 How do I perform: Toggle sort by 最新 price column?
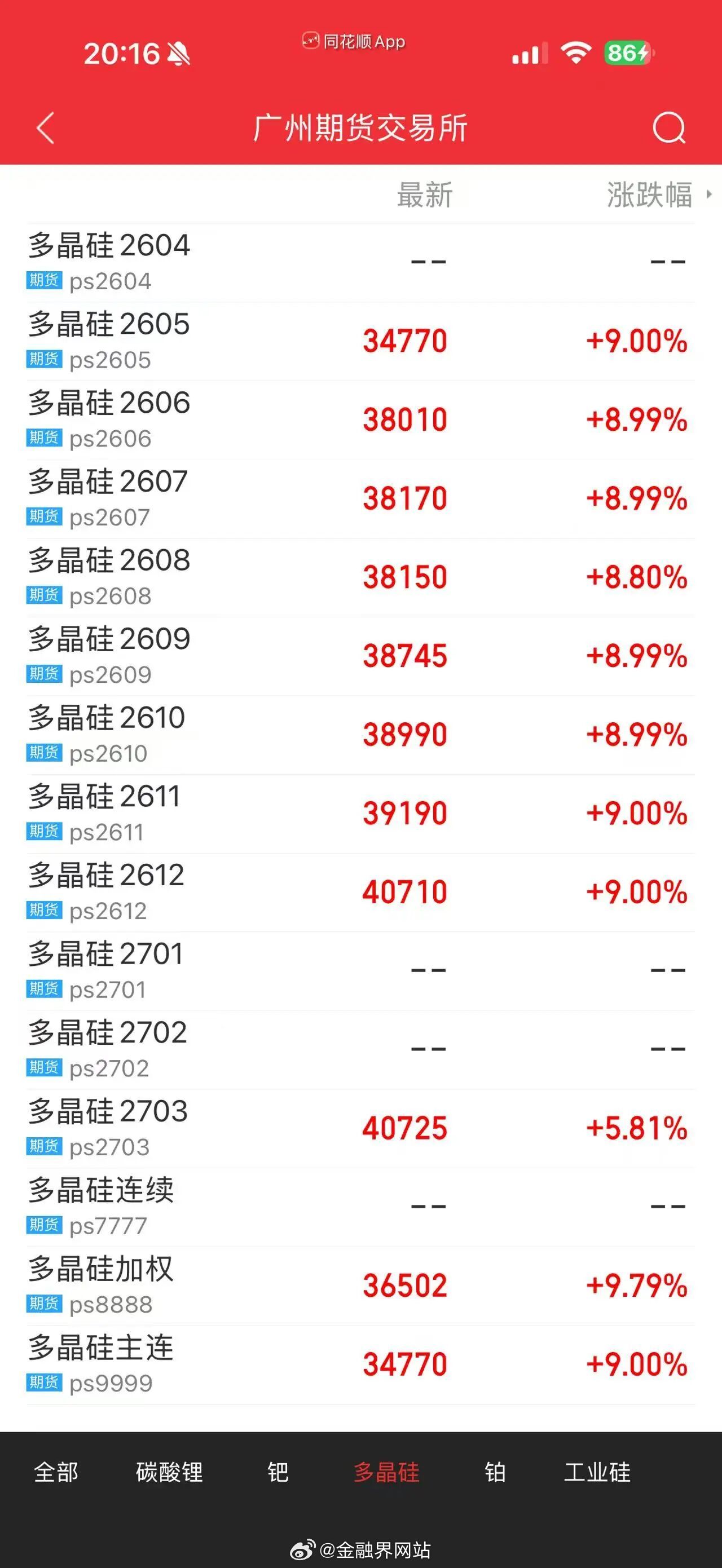pyautogui.click(x=424, y=193)
